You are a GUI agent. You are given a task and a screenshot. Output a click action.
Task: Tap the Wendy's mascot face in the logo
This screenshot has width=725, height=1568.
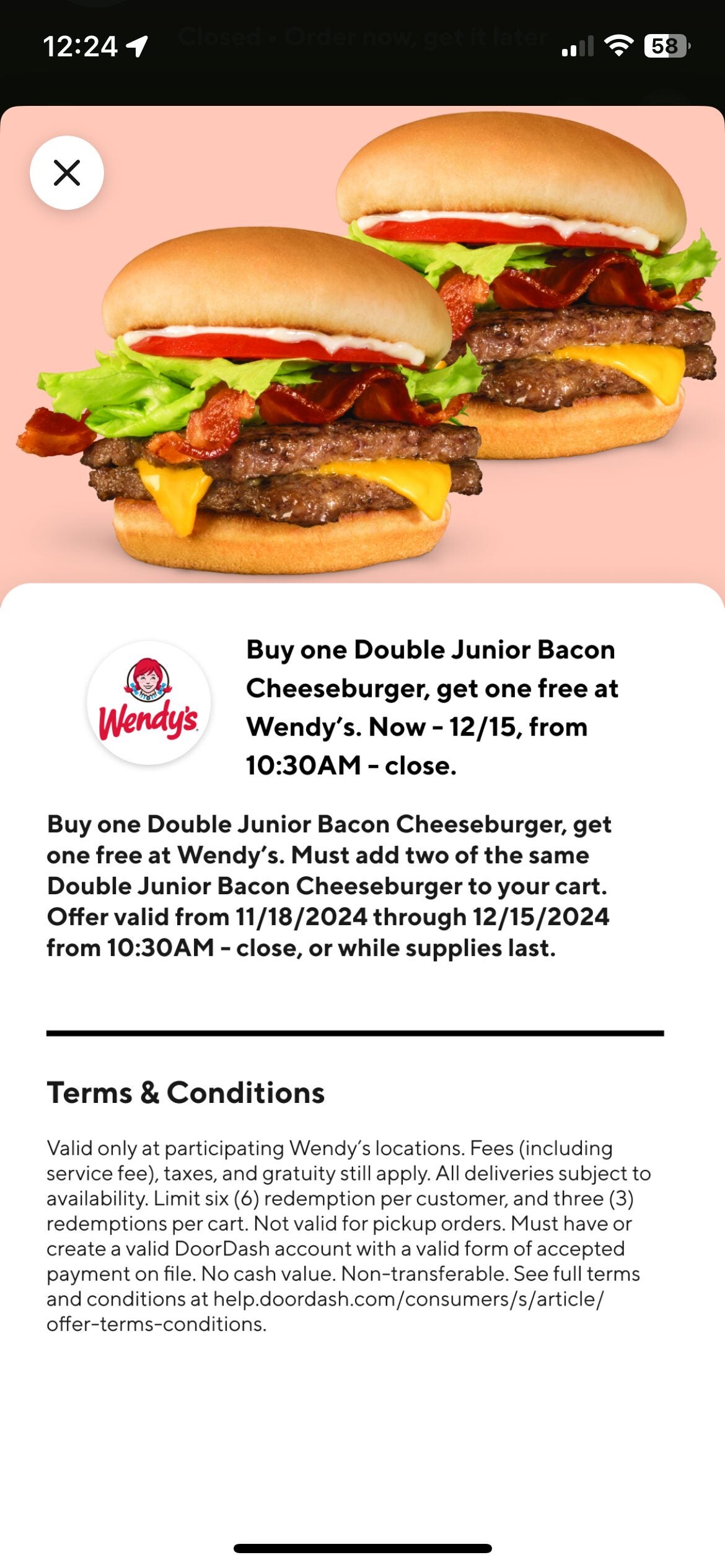[x=146, y=679]
